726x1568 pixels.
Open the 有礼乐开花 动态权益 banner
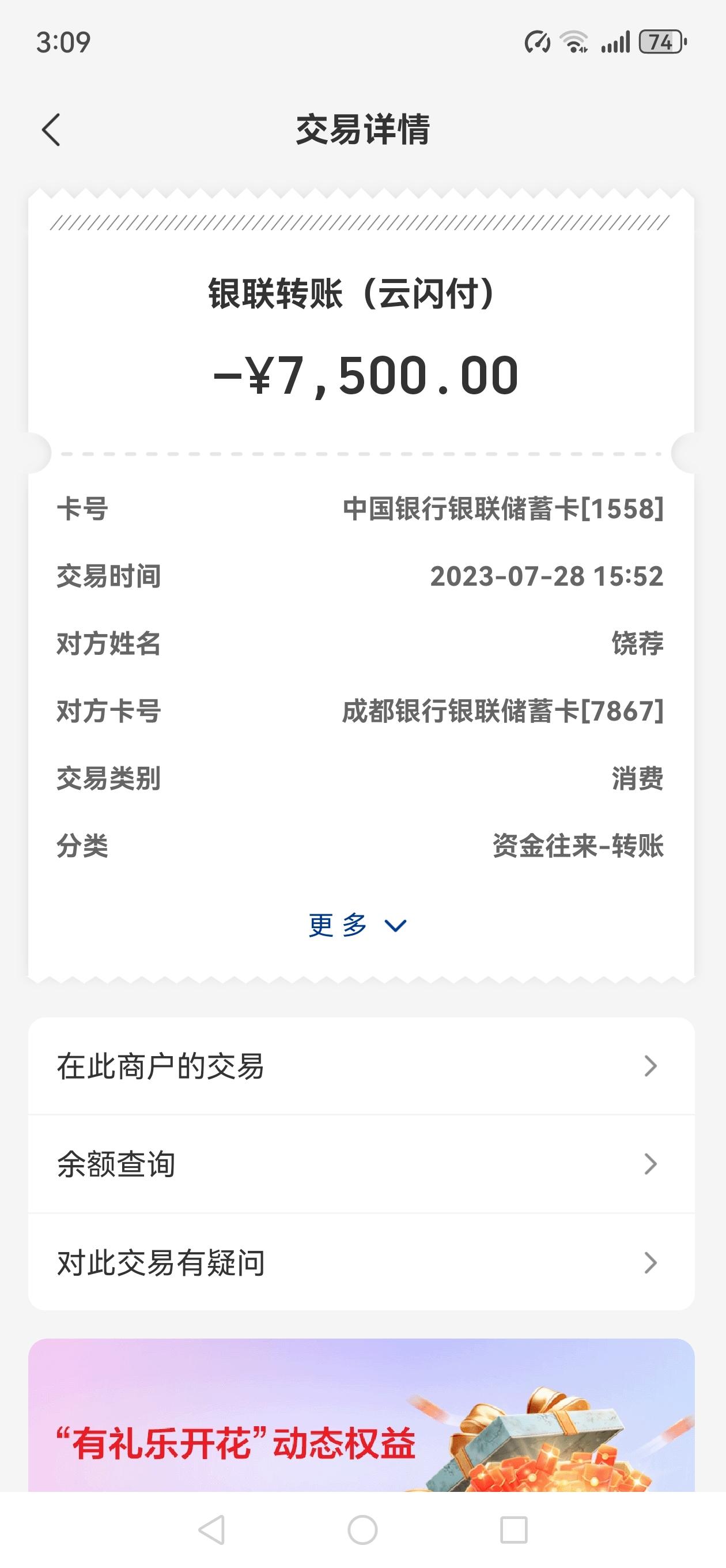tap(361, 1418)
